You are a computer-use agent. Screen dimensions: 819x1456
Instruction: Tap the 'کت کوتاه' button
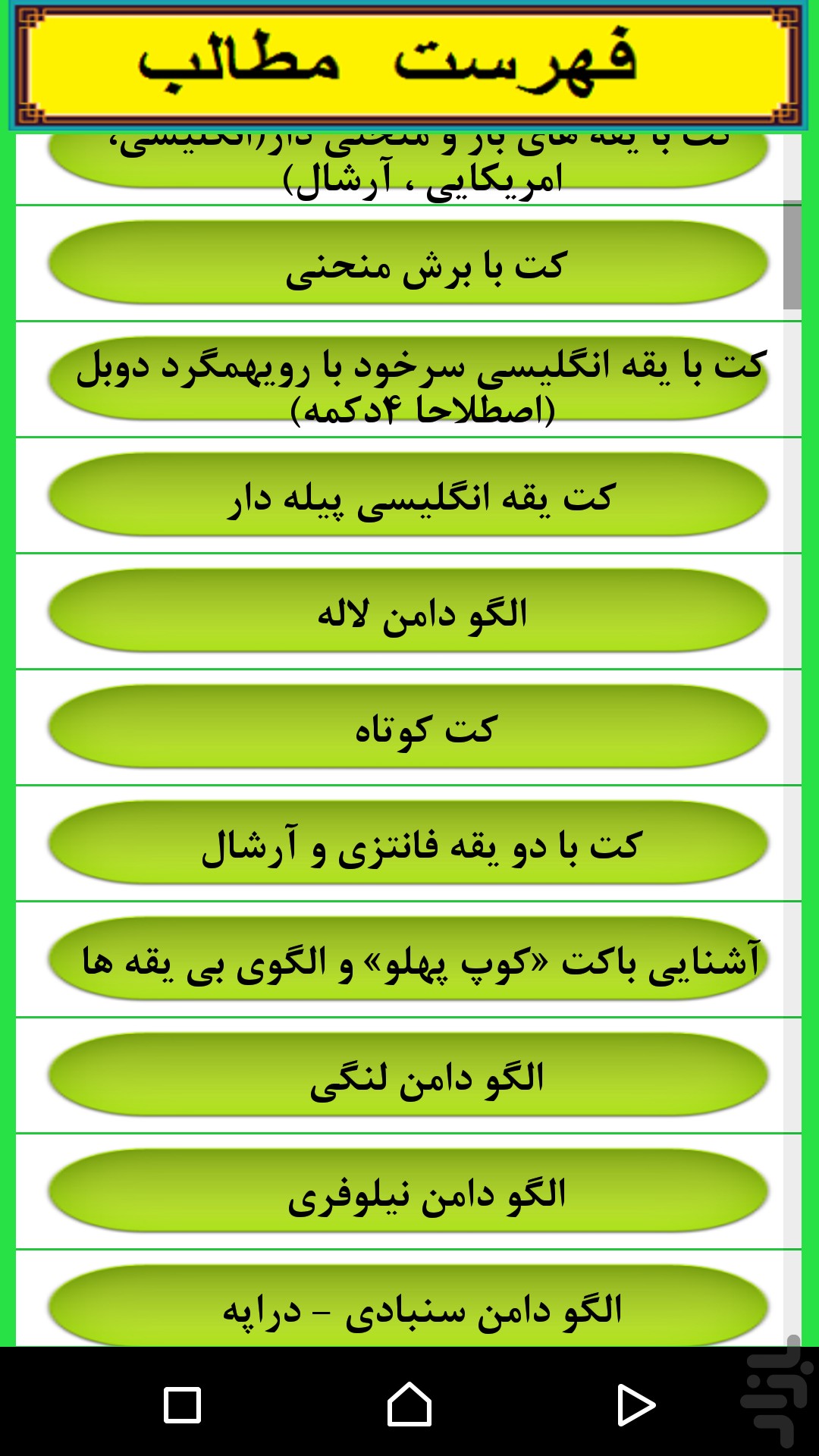pyautogui.click(x=409, y=727)
